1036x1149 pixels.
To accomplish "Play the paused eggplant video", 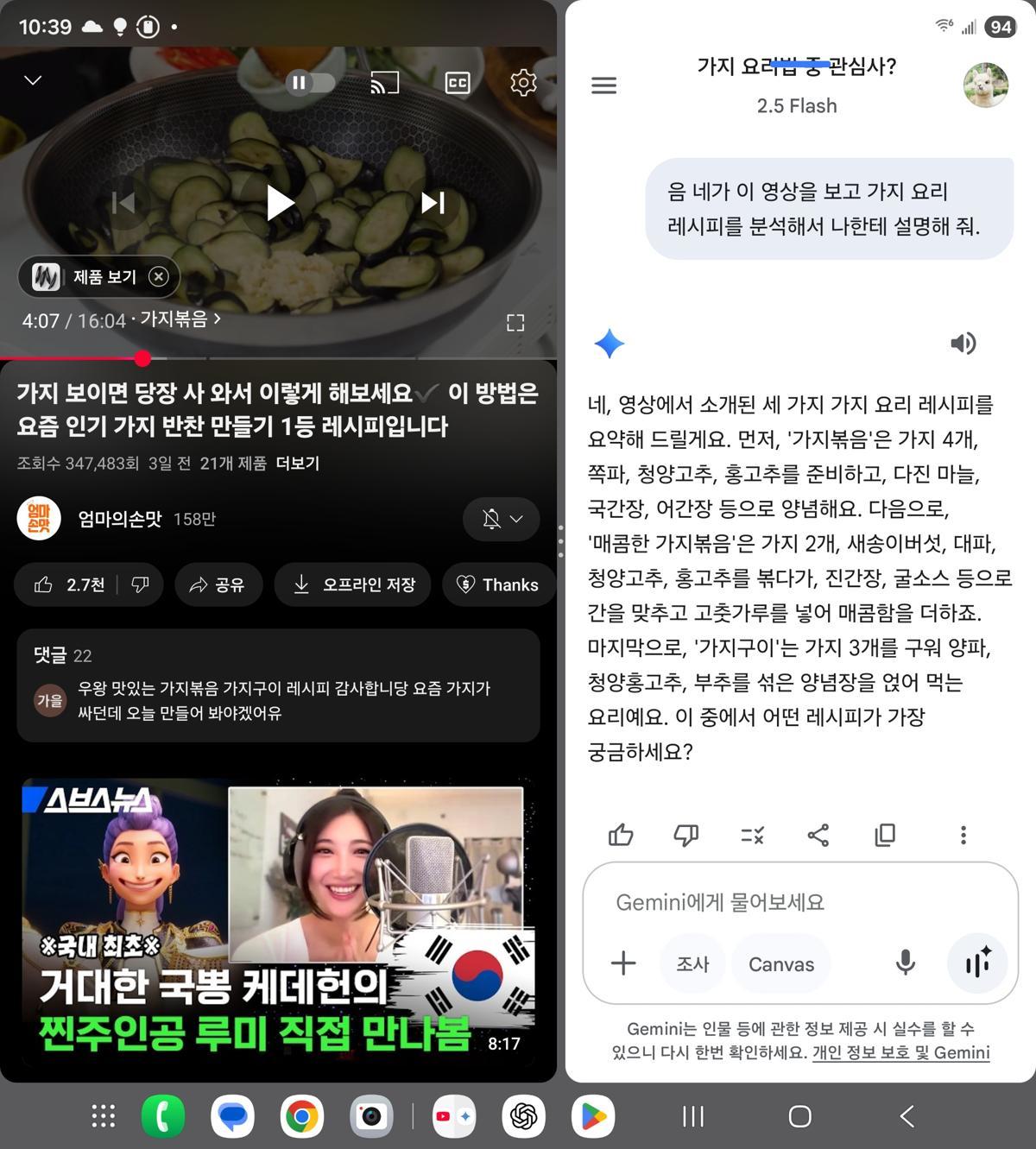I will (x=279, y=204).
